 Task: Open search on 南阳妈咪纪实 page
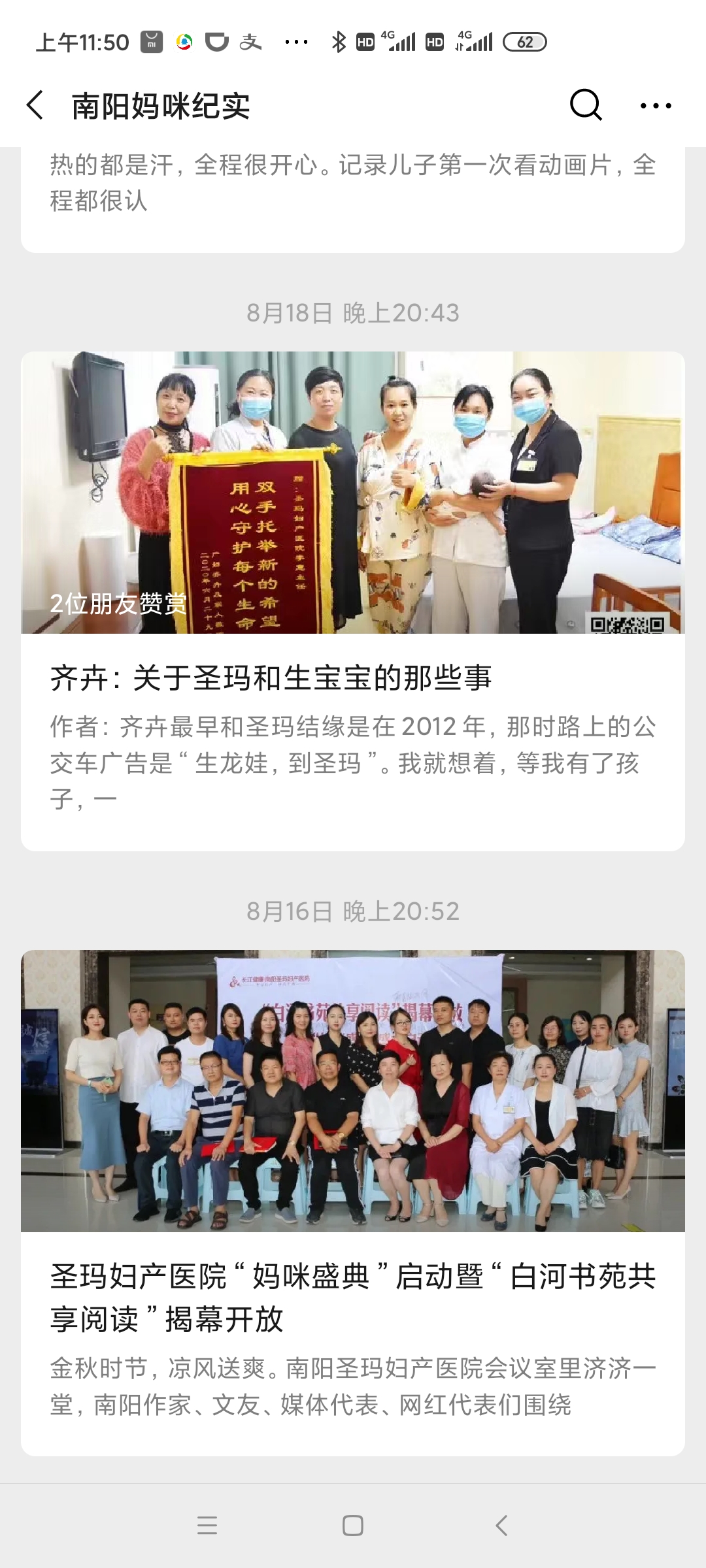(585, 105)
